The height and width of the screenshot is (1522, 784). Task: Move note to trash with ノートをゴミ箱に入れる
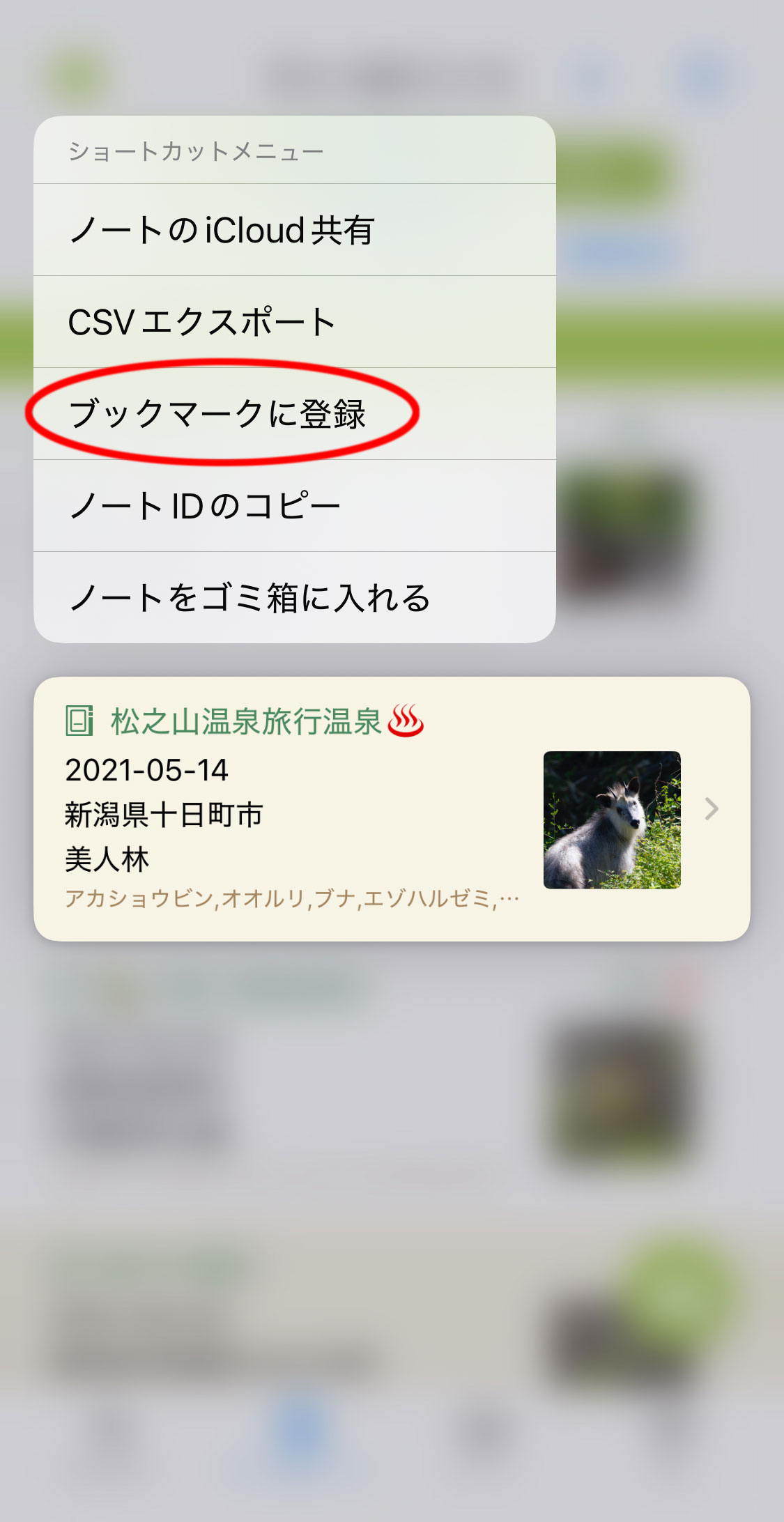pyautogui.click(x=293, y=598)
